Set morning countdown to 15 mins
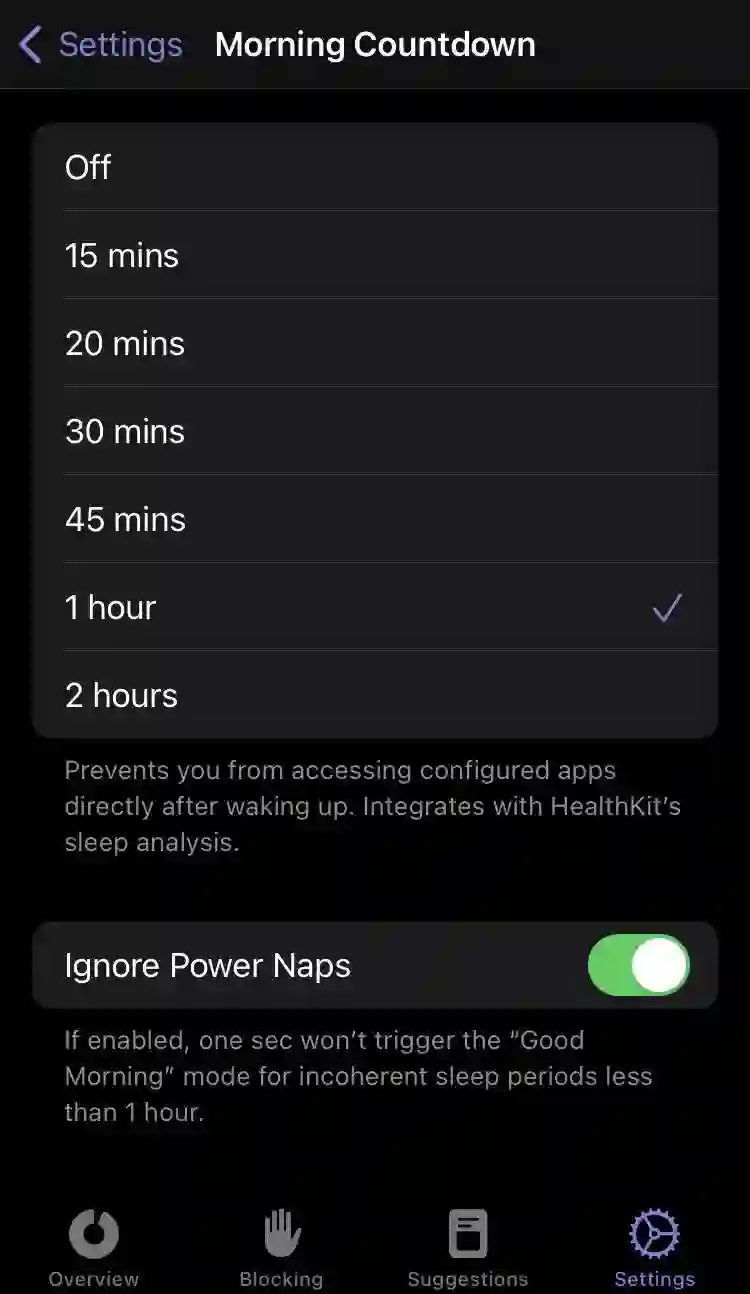 [x=375, y=255]
